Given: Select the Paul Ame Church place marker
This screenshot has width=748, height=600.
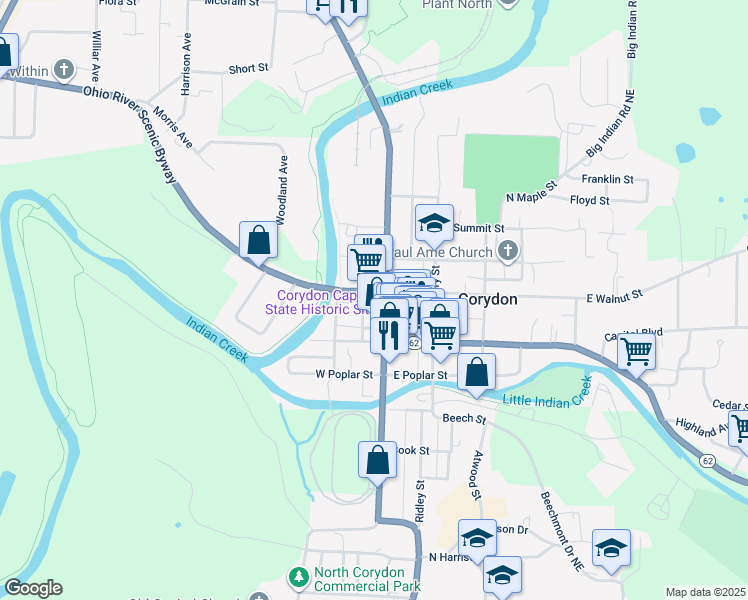Looking at the screenshot, I should coord(508,249).
